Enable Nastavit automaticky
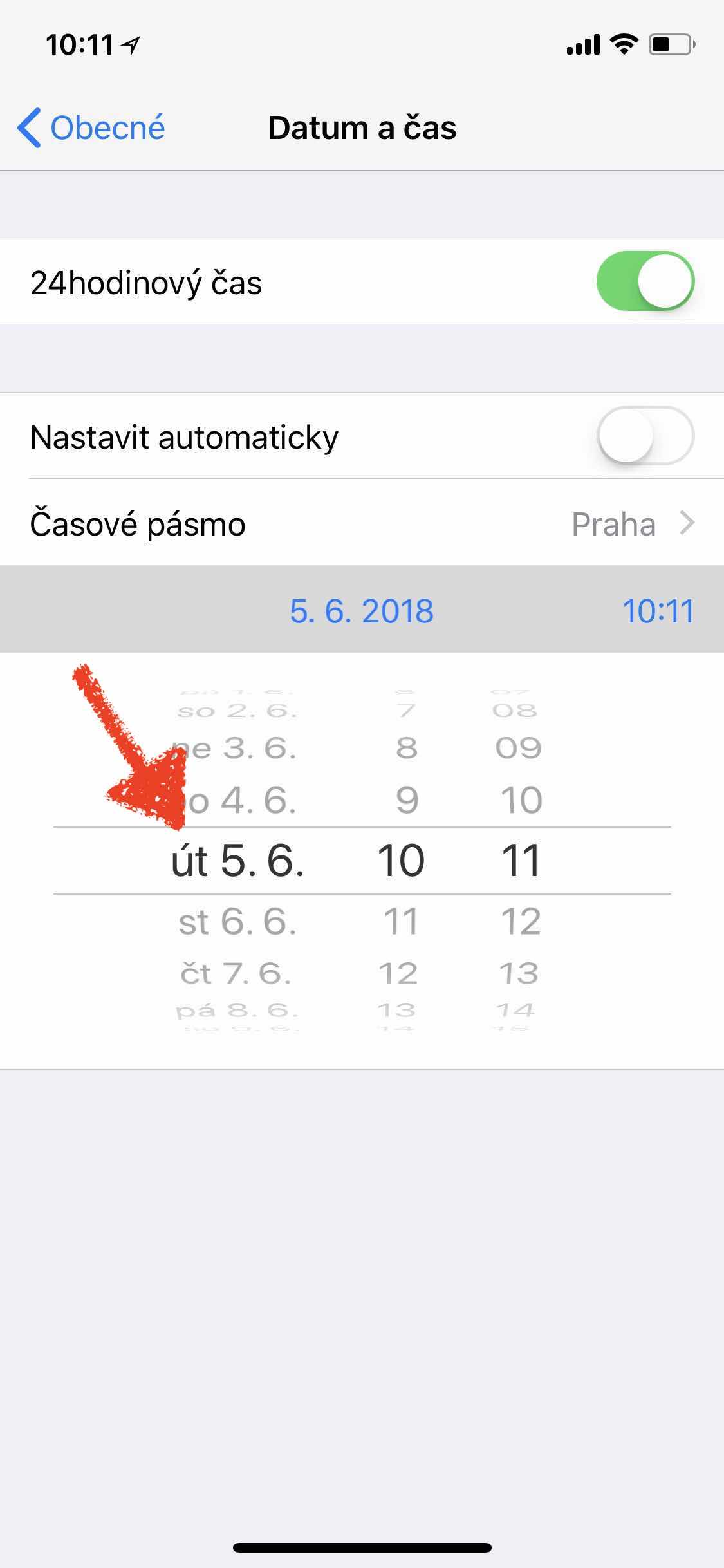 [645, 436]
